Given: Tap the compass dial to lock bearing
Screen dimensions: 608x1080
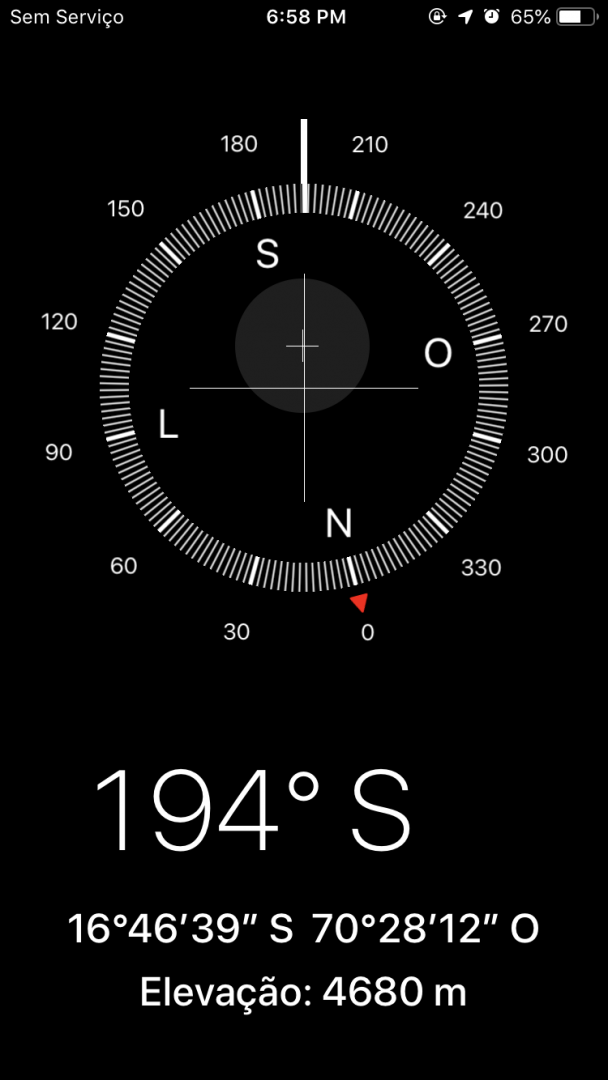Looking at the screenshot, I should pos(304,388).
